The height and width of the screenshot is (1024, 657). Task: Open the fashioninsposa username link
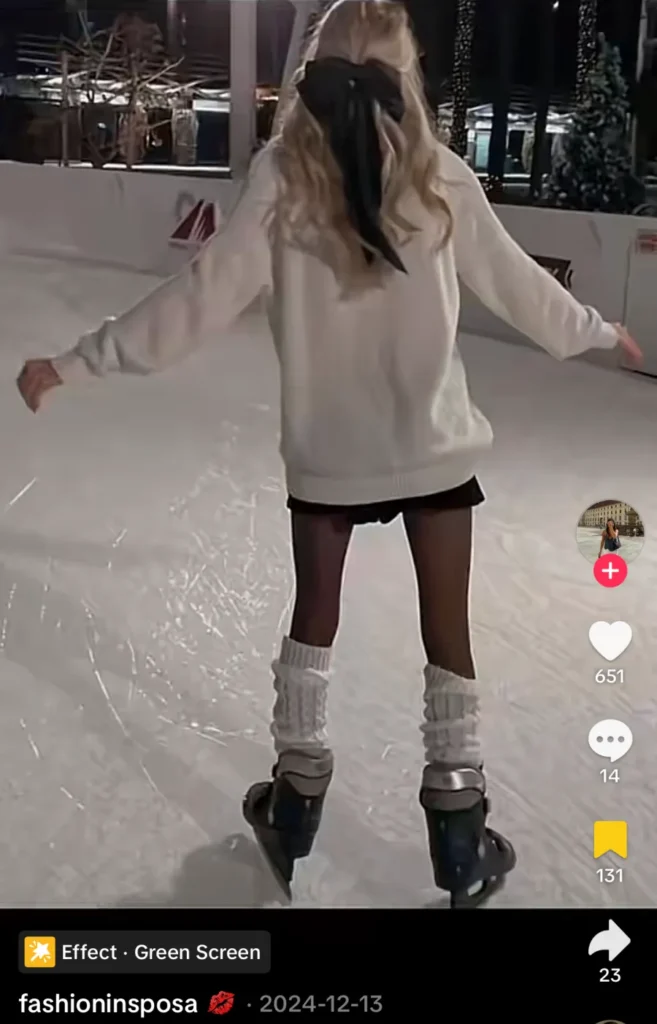point(108,1003)
